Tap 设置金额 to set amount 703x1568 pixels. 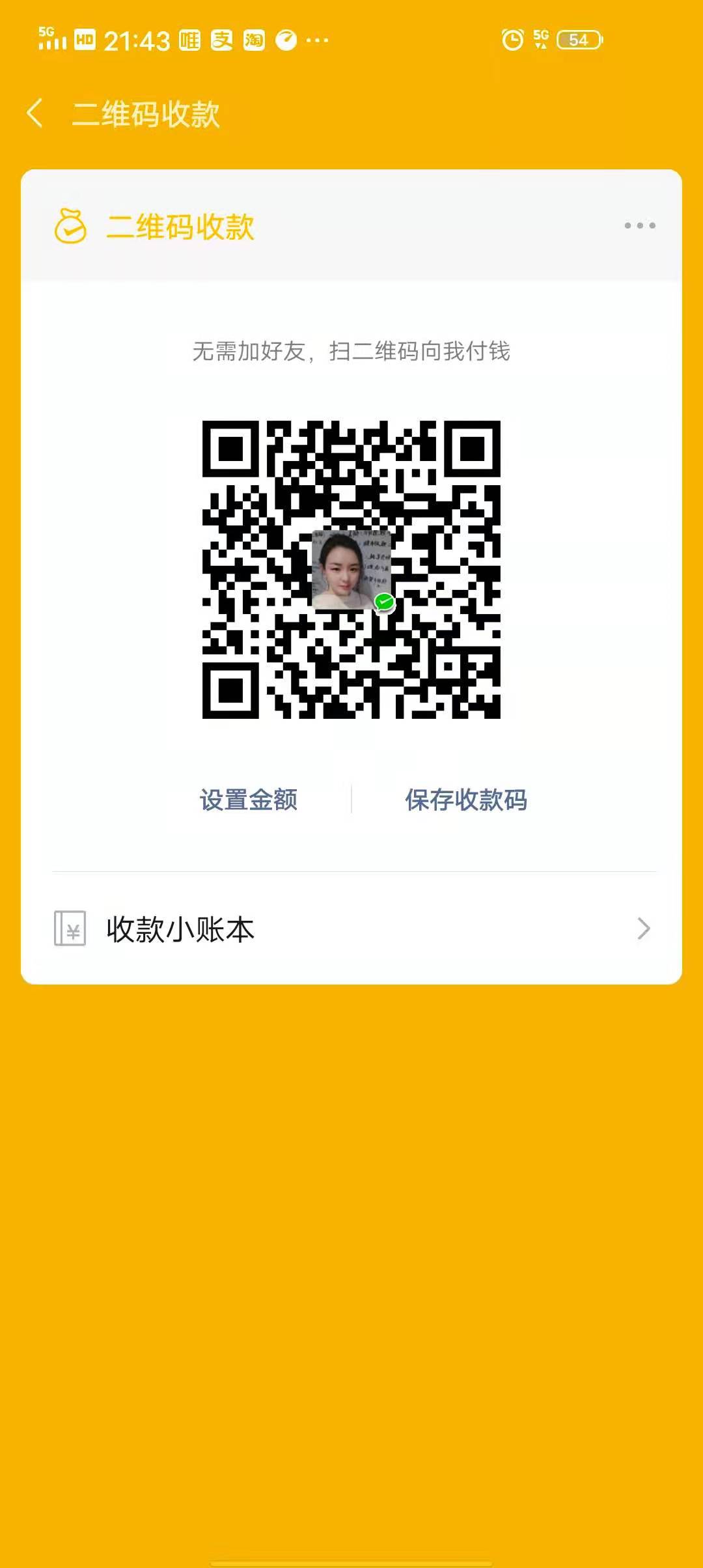pyautogui.click(x=249, y=800)
